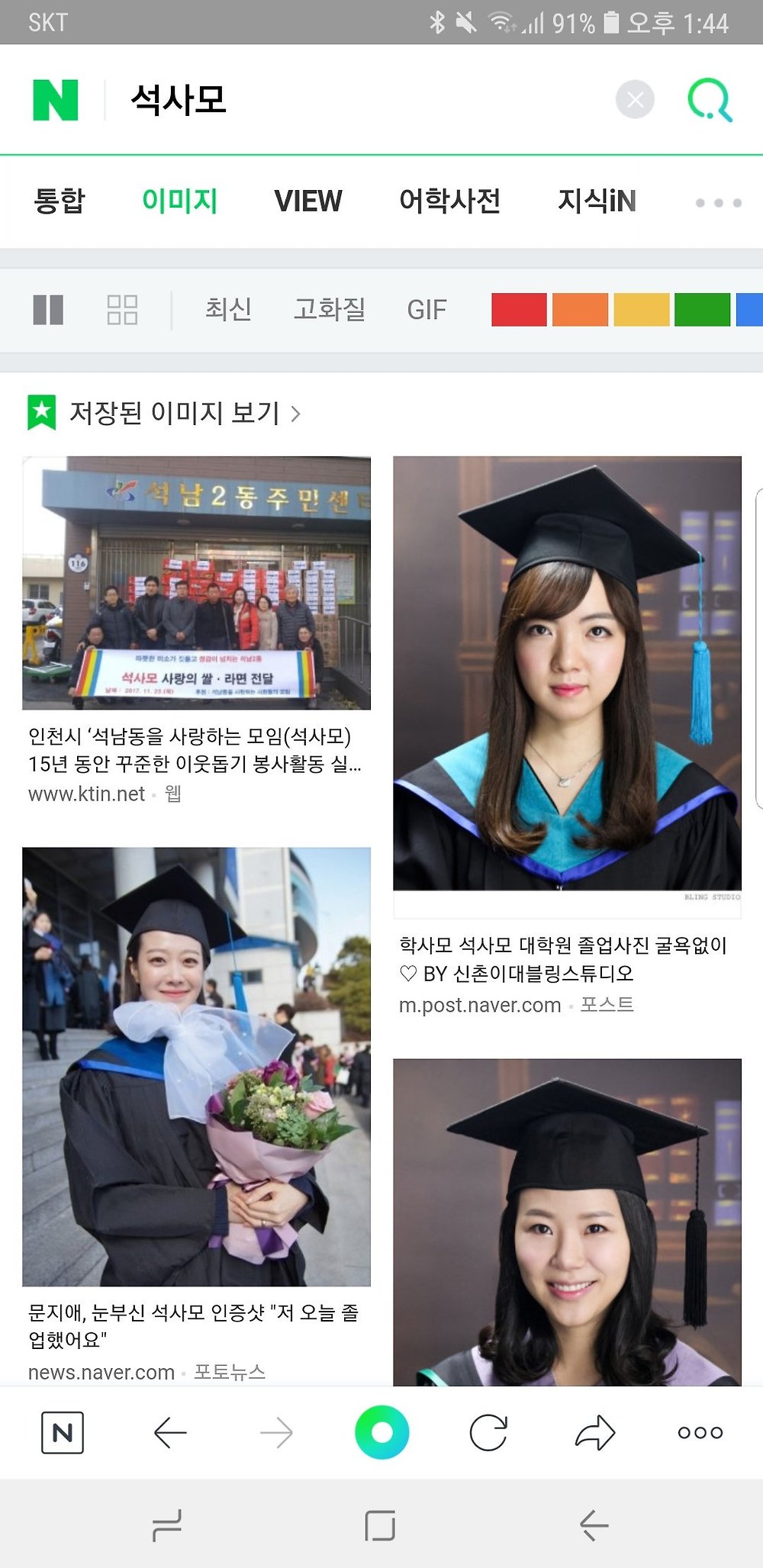This screenshot has height=1568, width=763.
Task: Open the 지식iN tab
Action: (x=597, y=201)
